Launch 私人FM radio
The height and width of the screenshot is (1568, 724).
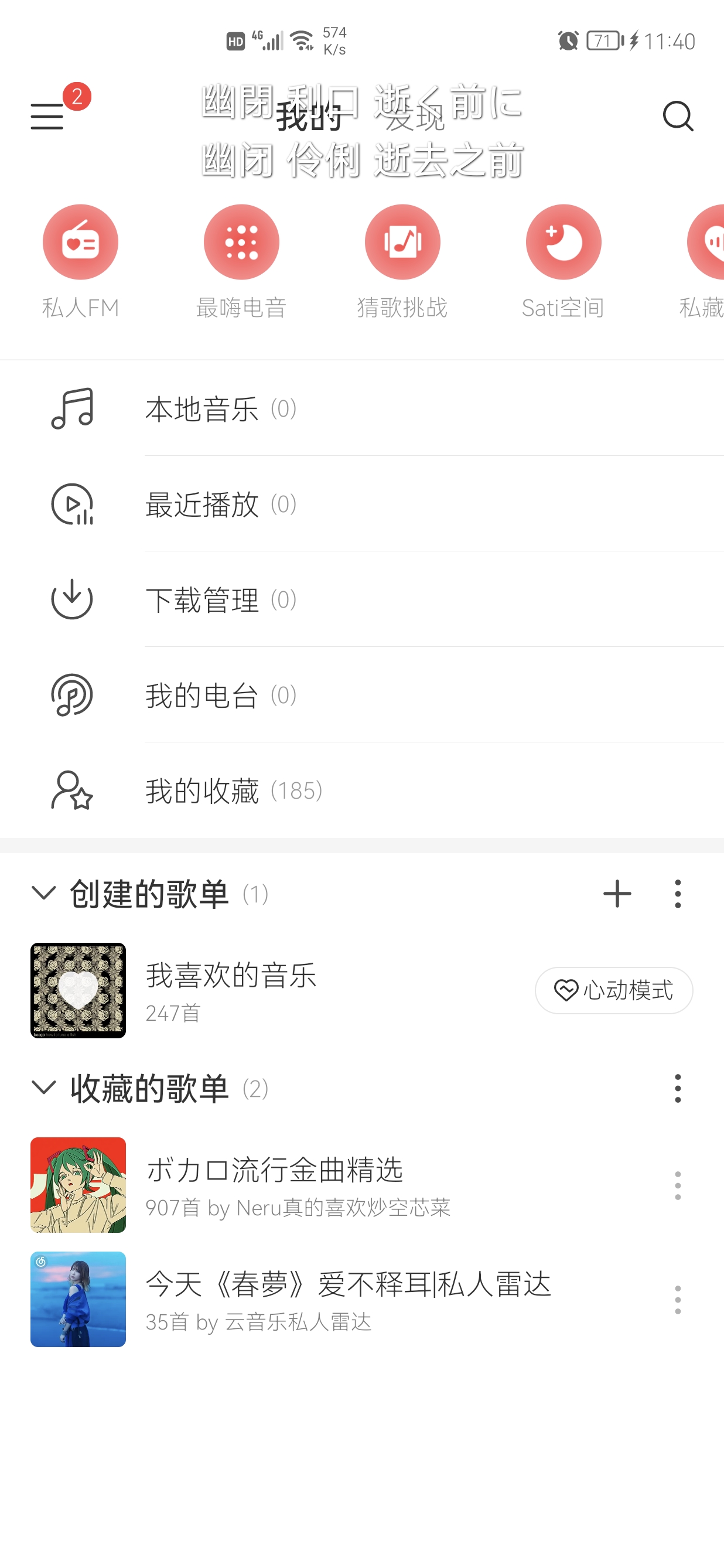(80, 242)
